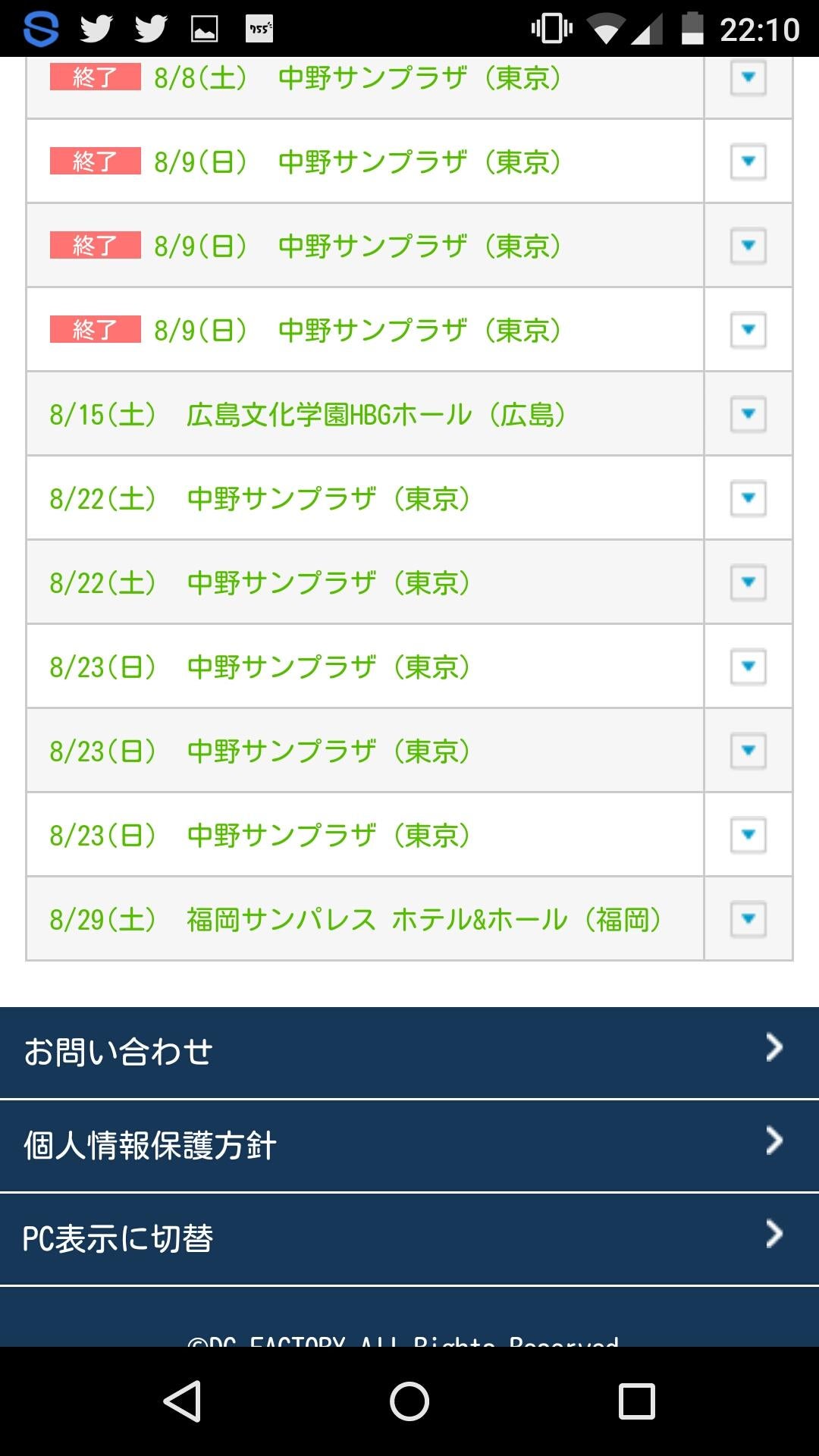Open 個人情報保護方針 privacy policy
The height and width of the screenshot is (1456, 819).
pyautogui.click(x=409, y=1145)
